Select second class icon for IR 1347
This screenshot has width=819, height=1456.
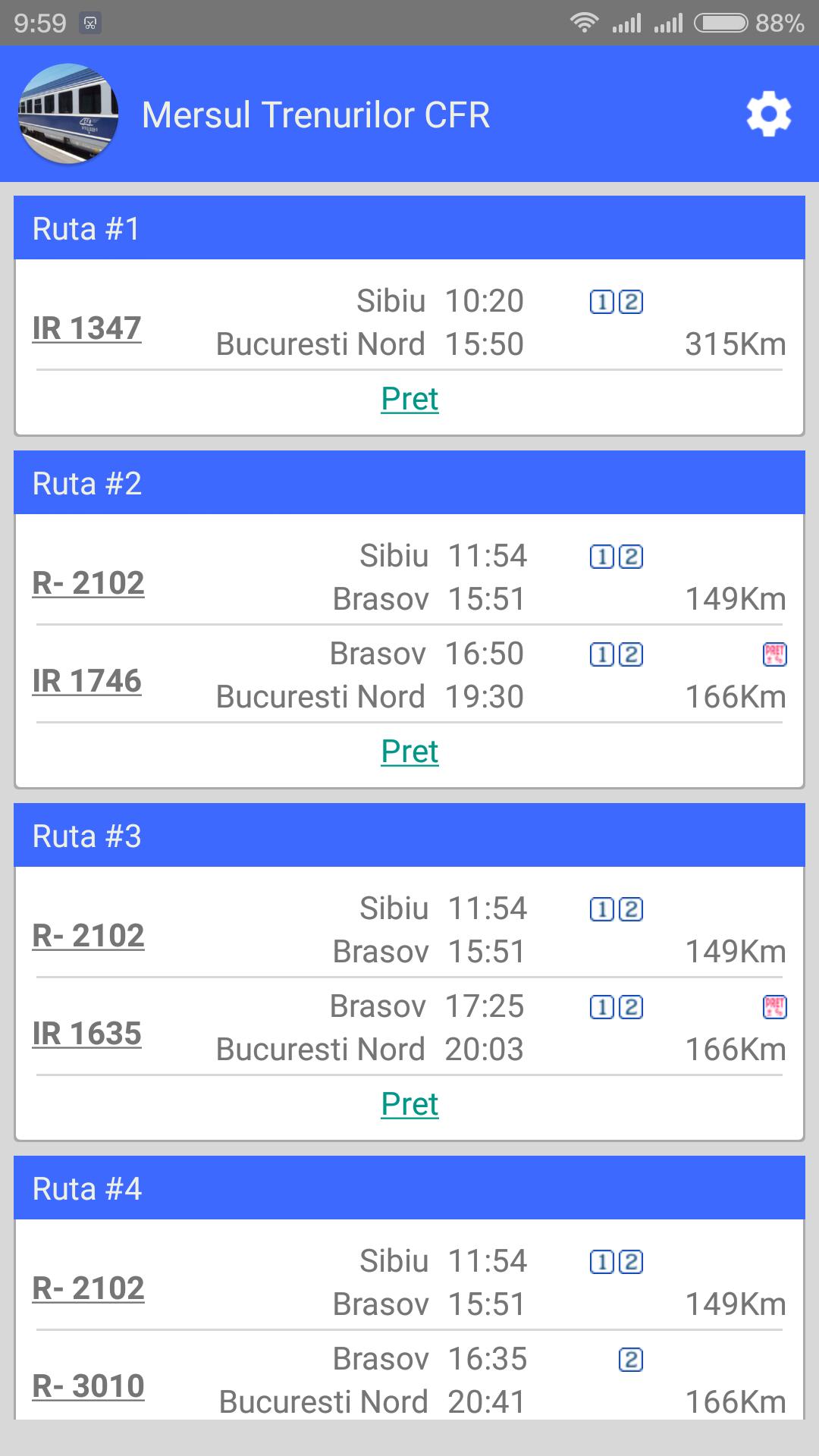pyautogui.click(x=632, y=301)
